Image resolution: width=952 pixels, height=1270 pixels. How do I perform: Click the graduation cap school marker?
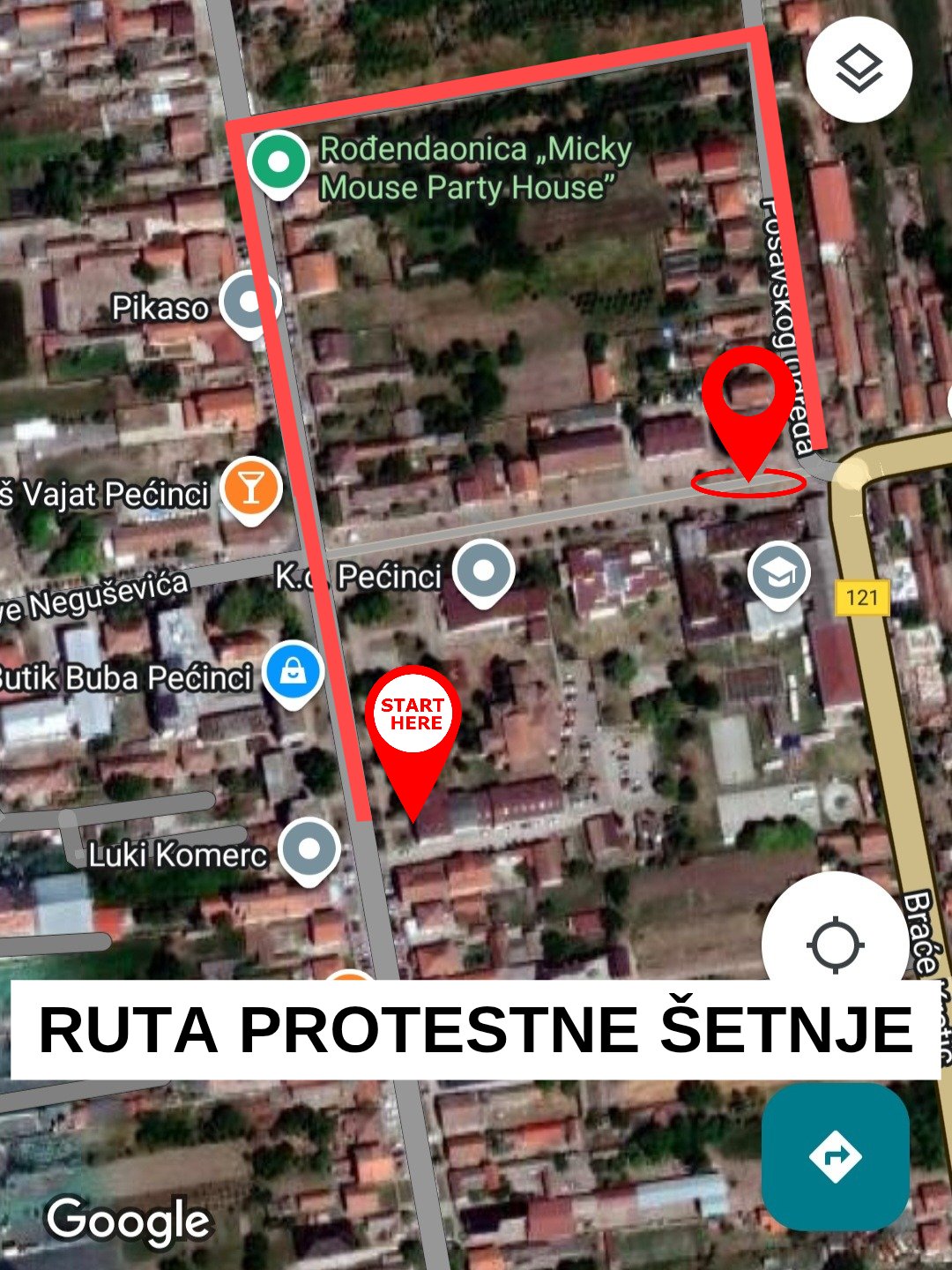point(781,571)
